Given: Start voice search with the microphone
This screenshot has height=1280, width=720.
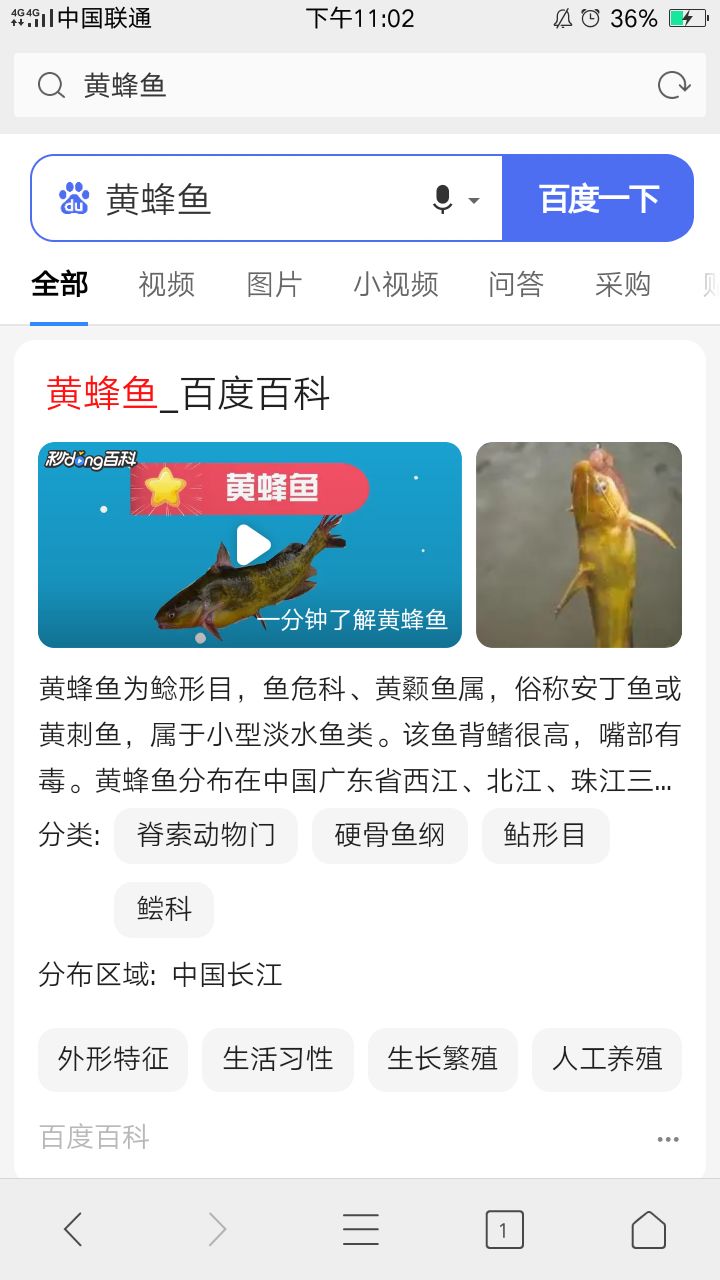Looking at the screenshot, I should pyautogui.click(x=443, y=199).
